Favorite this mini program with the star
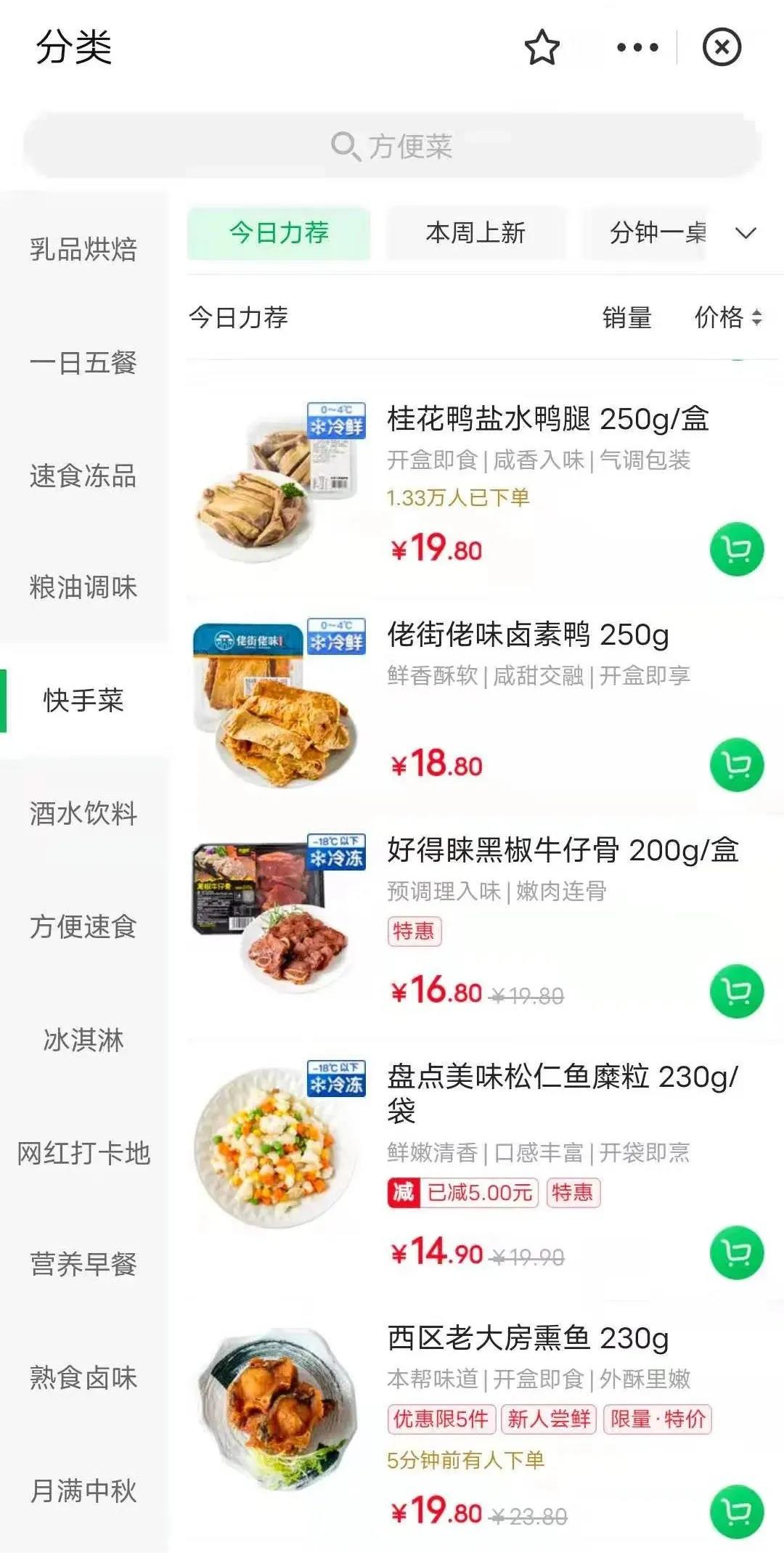The width and height of the screenshot is (784, 1553). tap(542, 48)
